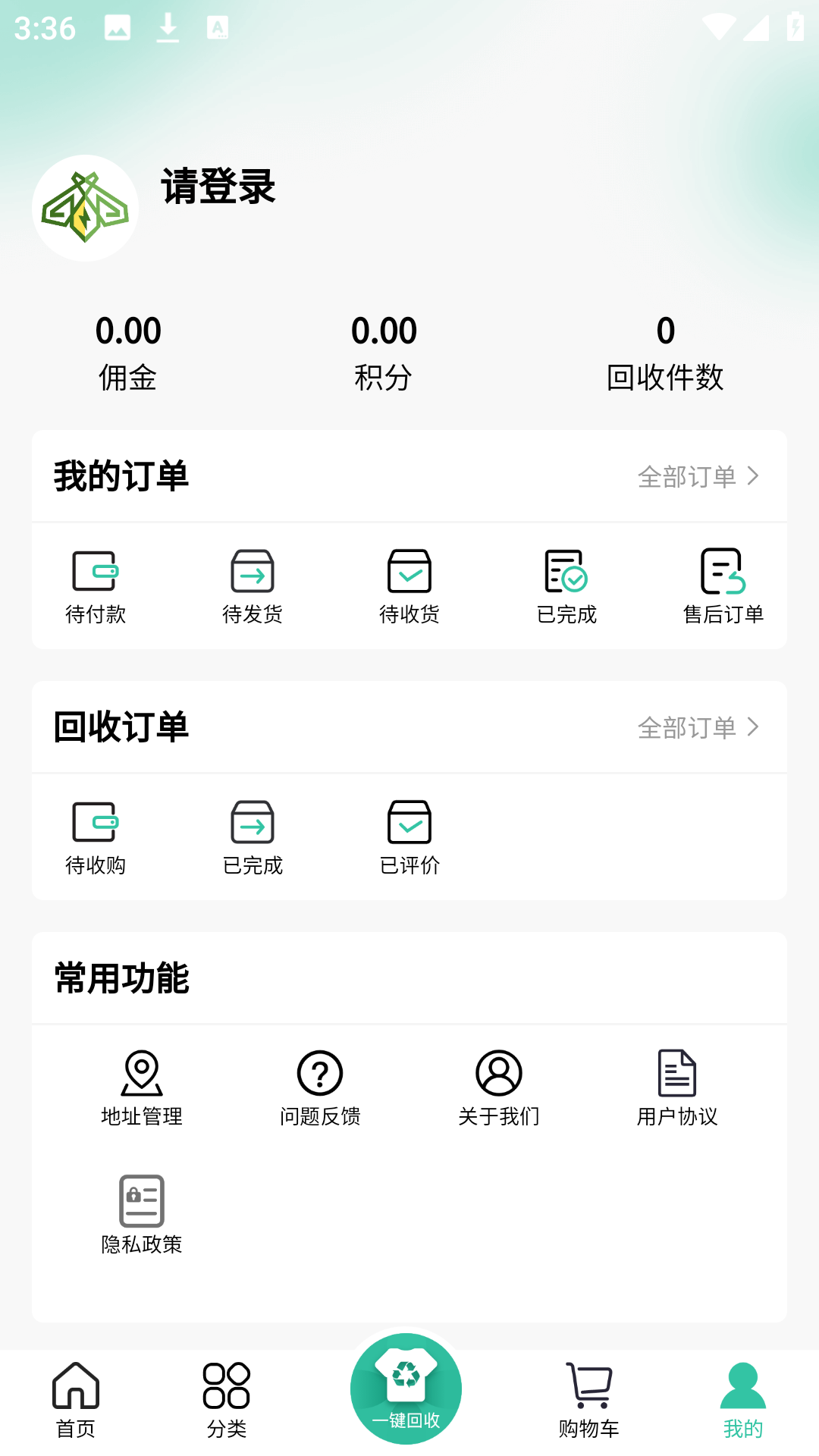View 待发货 orders

(x=253, y=587)
